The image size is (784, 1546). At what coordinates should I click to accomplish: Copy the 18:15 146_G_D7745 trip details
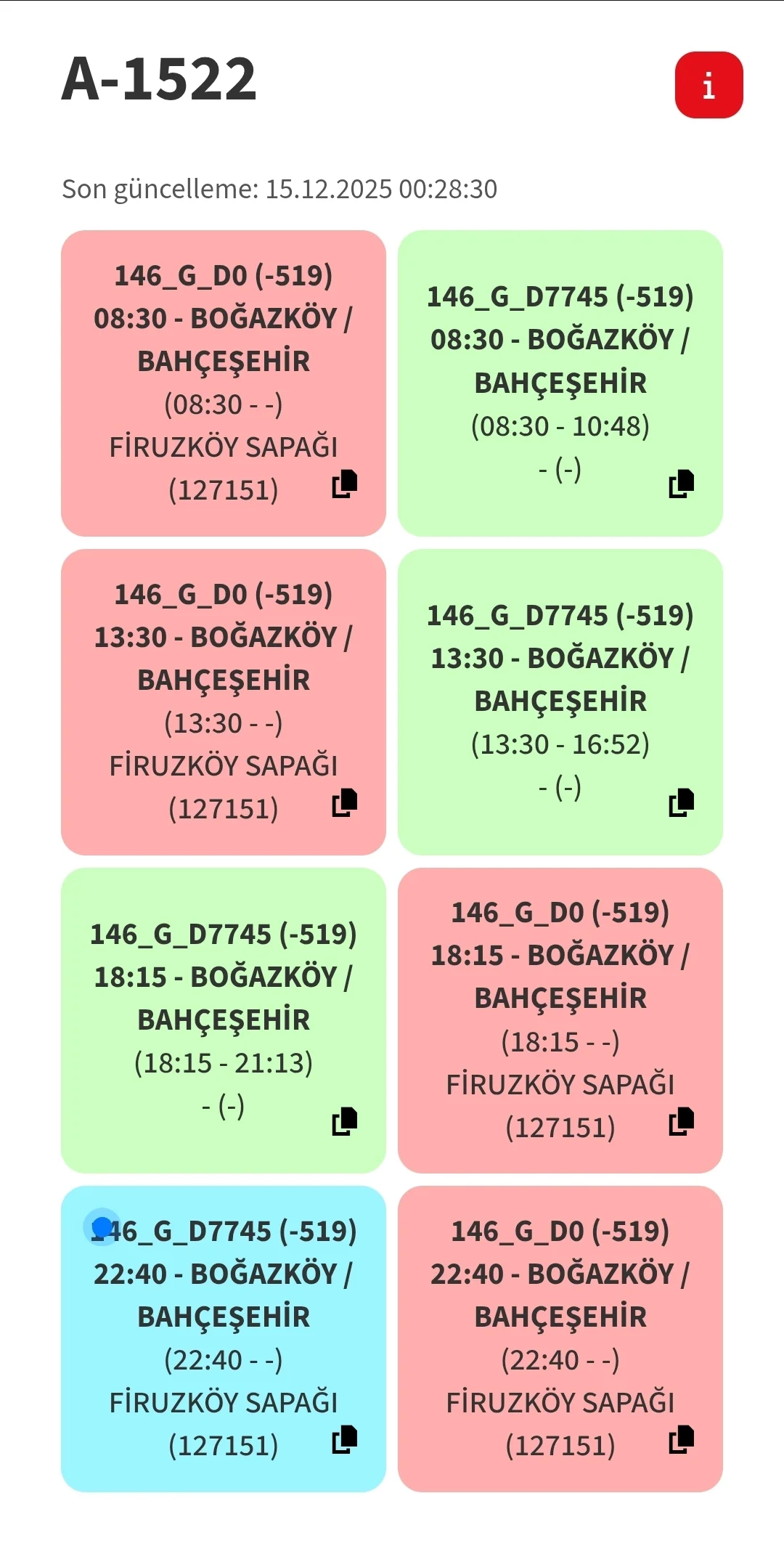coord(345,1122)
